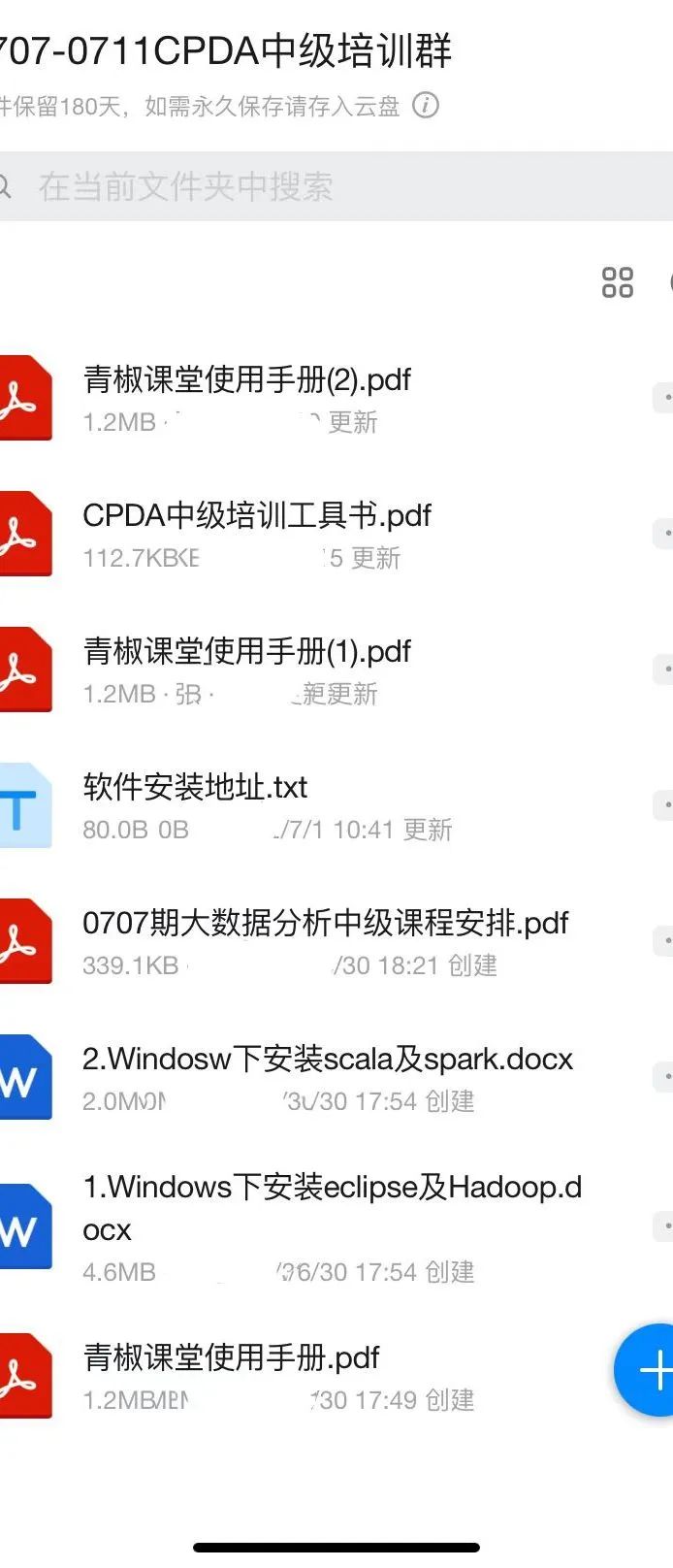This screenshot has height=1568, width=673.
Task: Switch to grid view layout
Action: coord(618,282)
